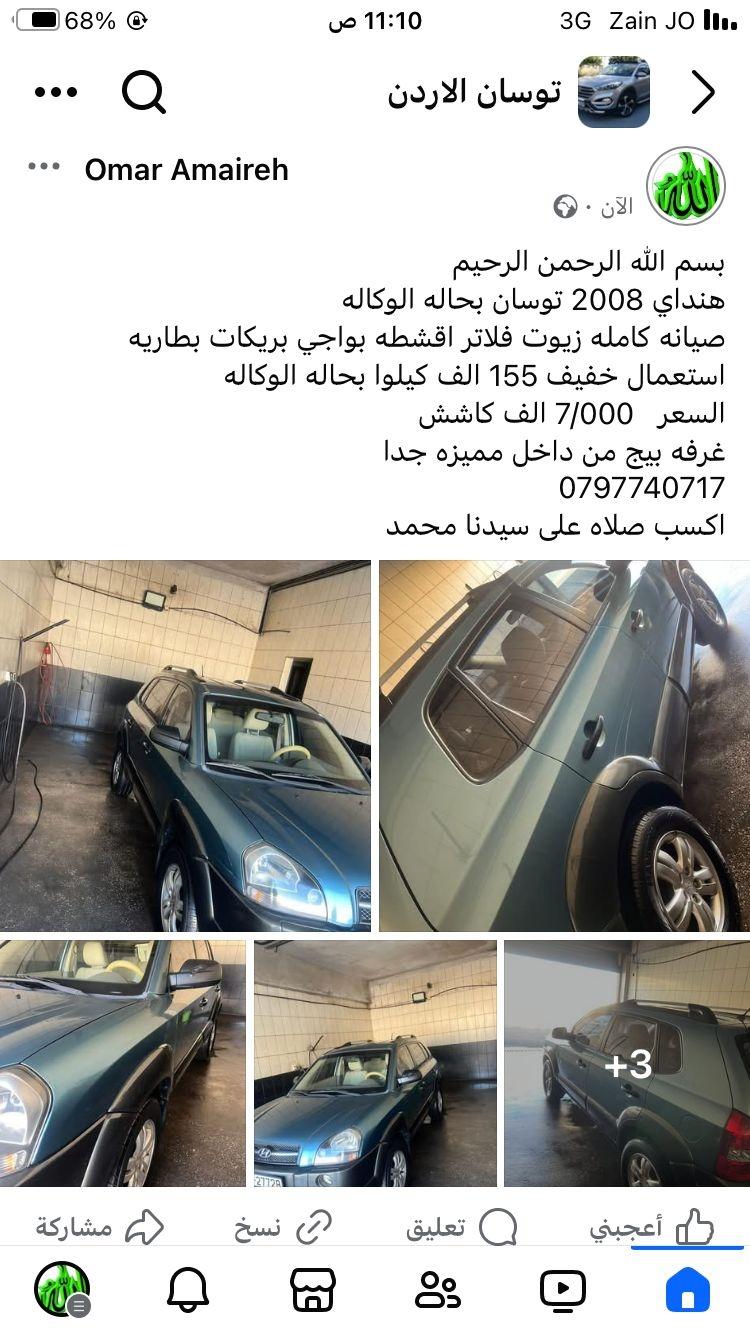
Task: Open the search magnifier in the group header
Action: click(x=144, y=93)
